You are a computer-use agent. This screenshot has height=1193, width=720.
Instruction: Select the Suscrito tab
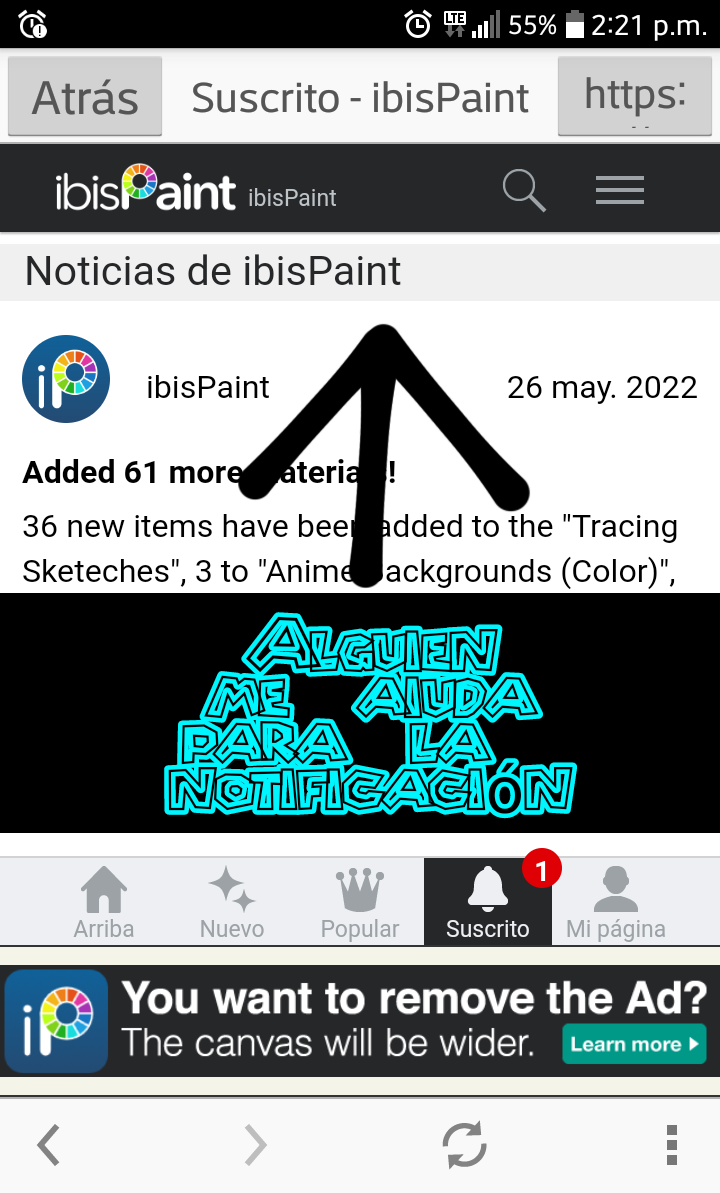[x=488, y=903]
